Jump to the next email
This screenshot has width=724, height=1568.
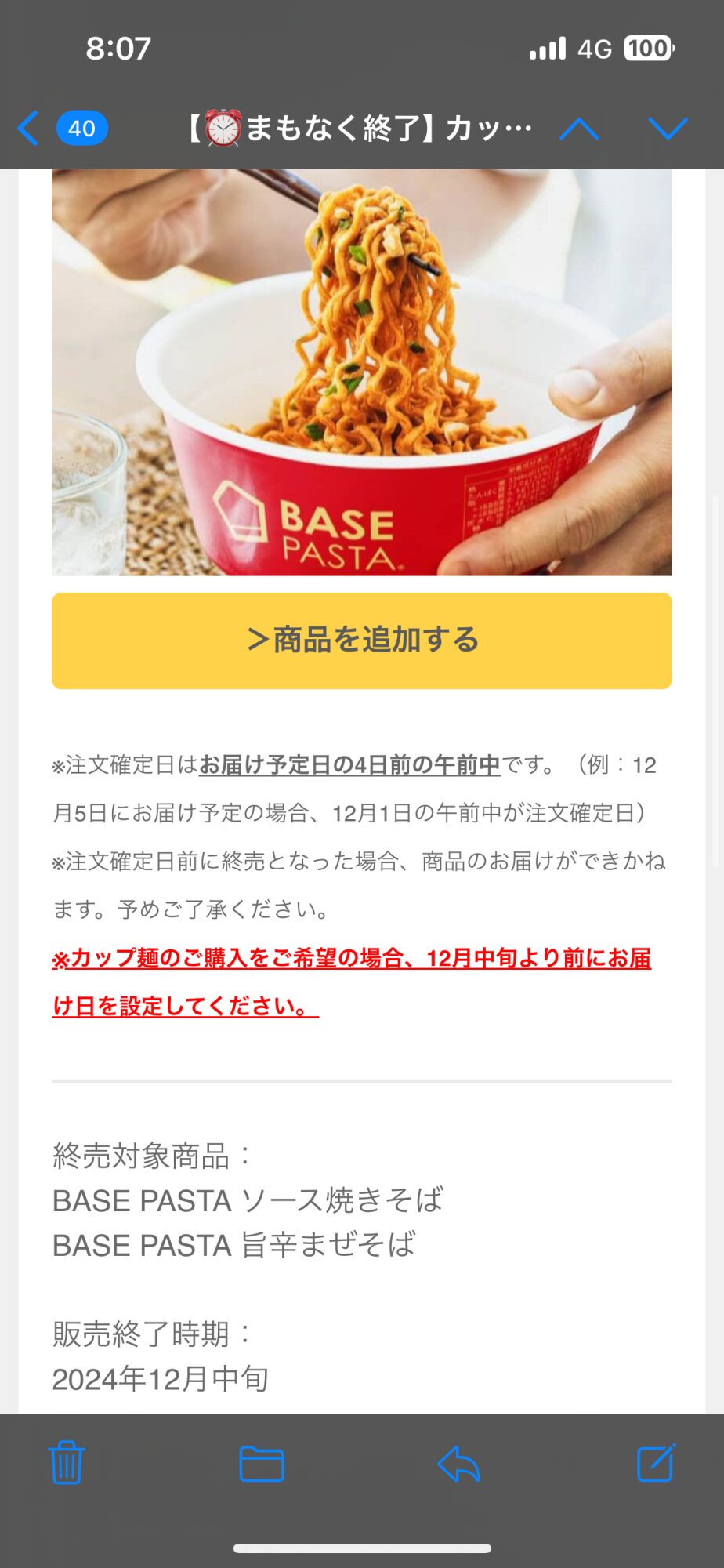tap(668, 129)
